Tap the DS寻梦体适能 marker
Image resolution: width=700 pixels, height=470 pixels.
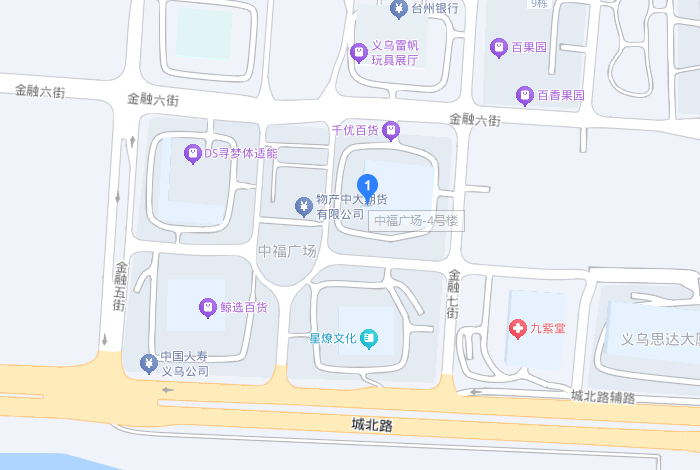tap(192, 154)
